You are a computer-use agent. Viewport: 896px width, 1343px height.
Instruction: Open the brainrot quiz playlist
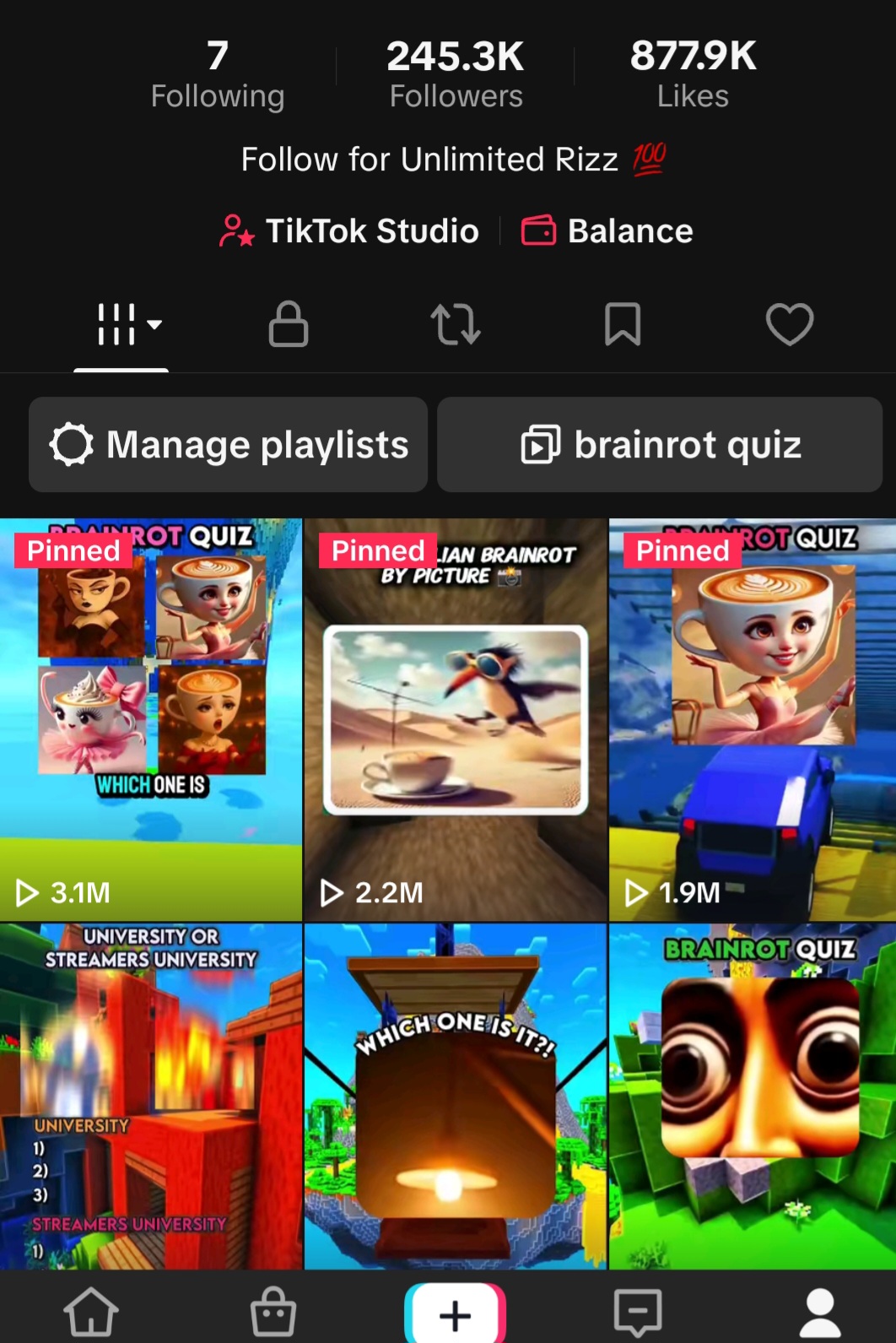660,445
